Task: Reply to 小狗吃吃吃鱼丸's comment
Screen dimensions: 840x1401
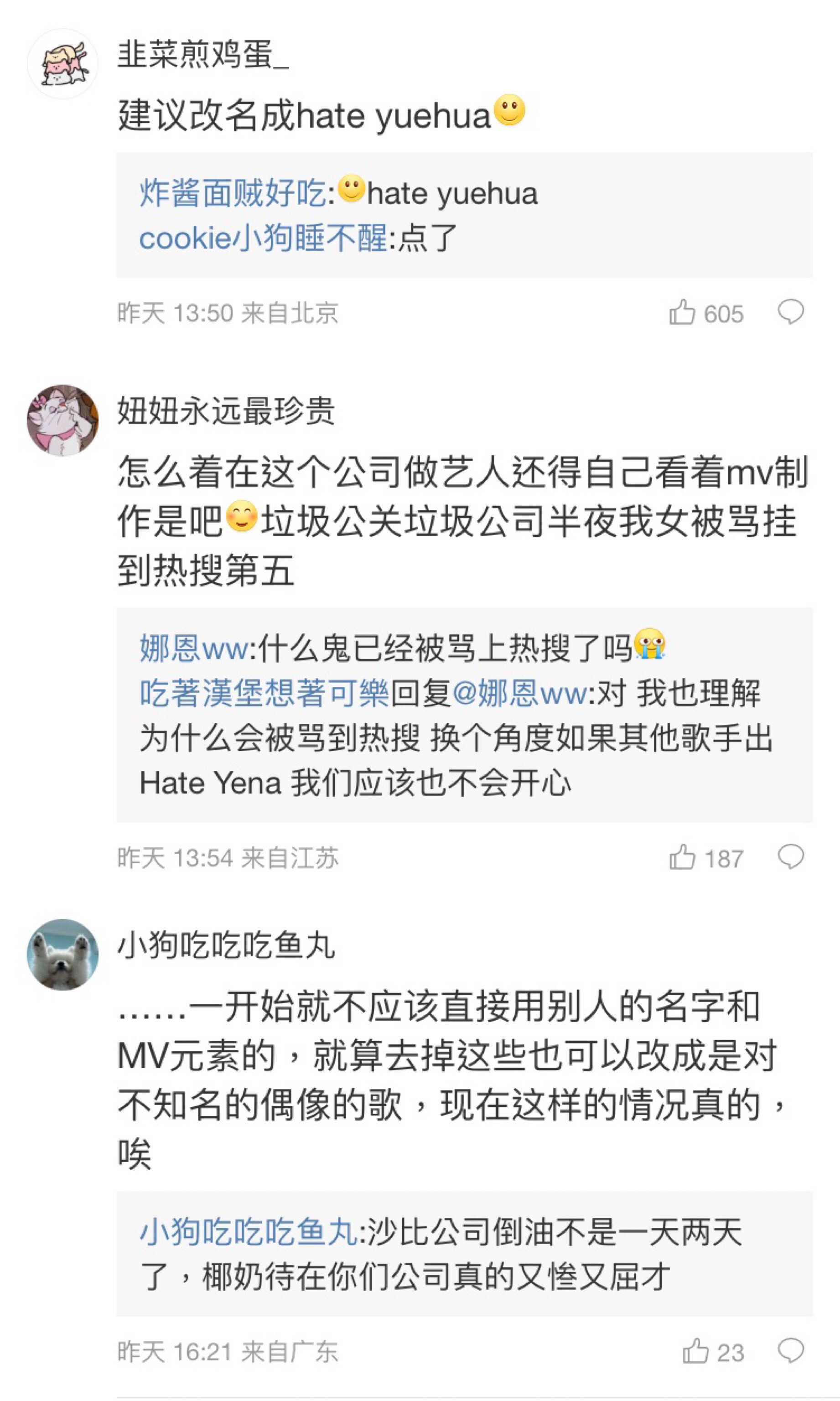Action: pos(791,1351)
